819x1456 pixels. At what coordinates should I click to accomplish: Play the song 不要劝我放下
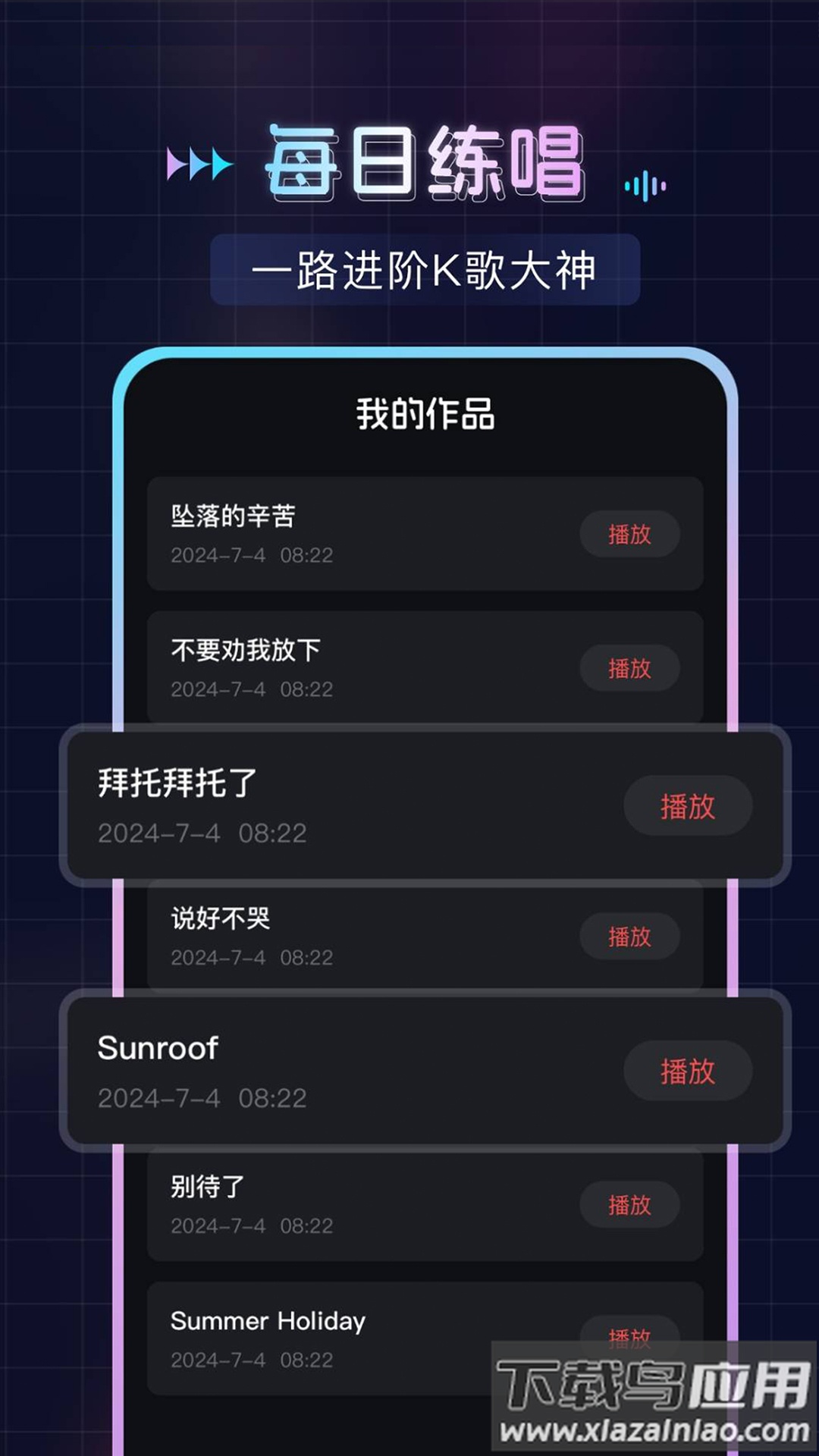click(630, 668)
